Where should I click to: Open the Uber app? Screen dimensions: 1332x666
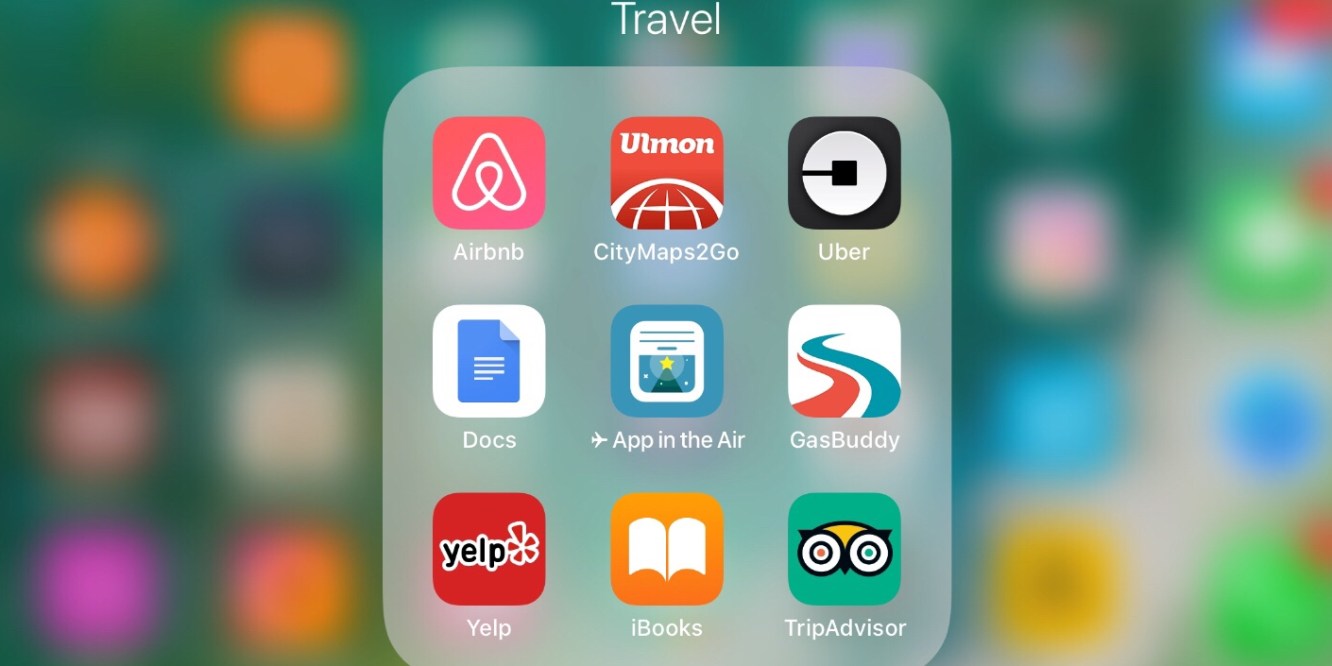844,173
